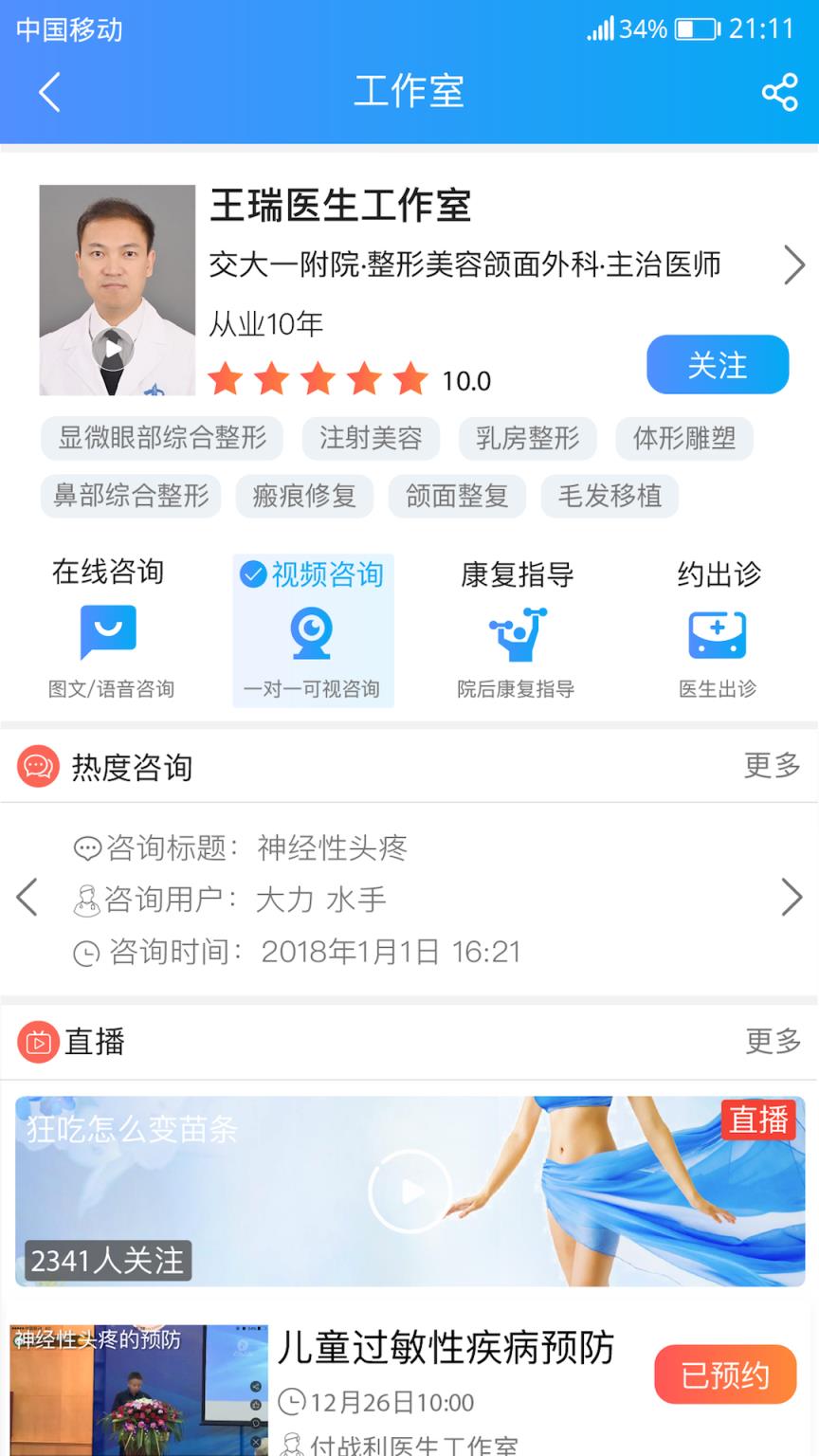Play the 狂吃怎么变苗条 live stream

(409, 1191)
